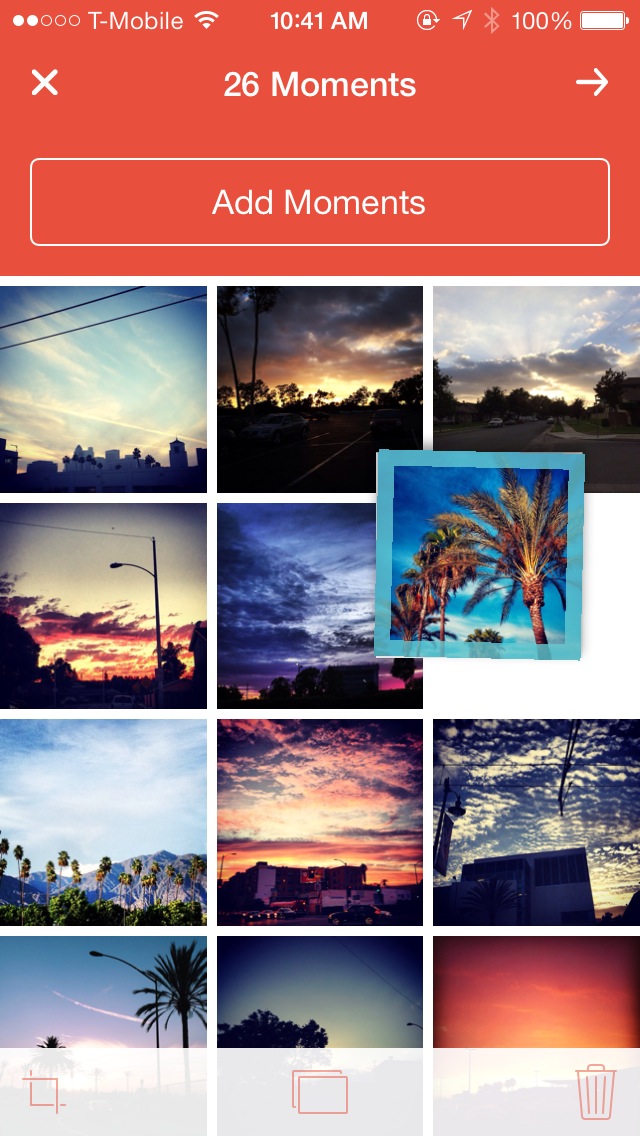640x1136 pixels.
Task: Tap the tilted blue-framed palm tree photo
Action: tap(480, 556)
